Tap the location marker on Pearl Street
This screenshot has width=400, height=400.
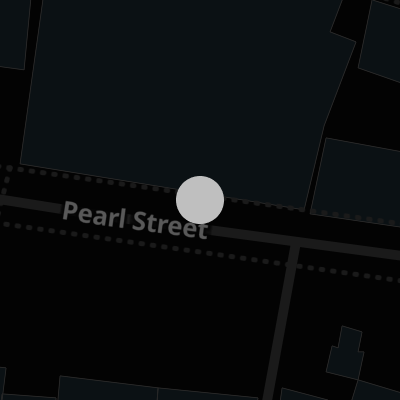click(200, 200)
